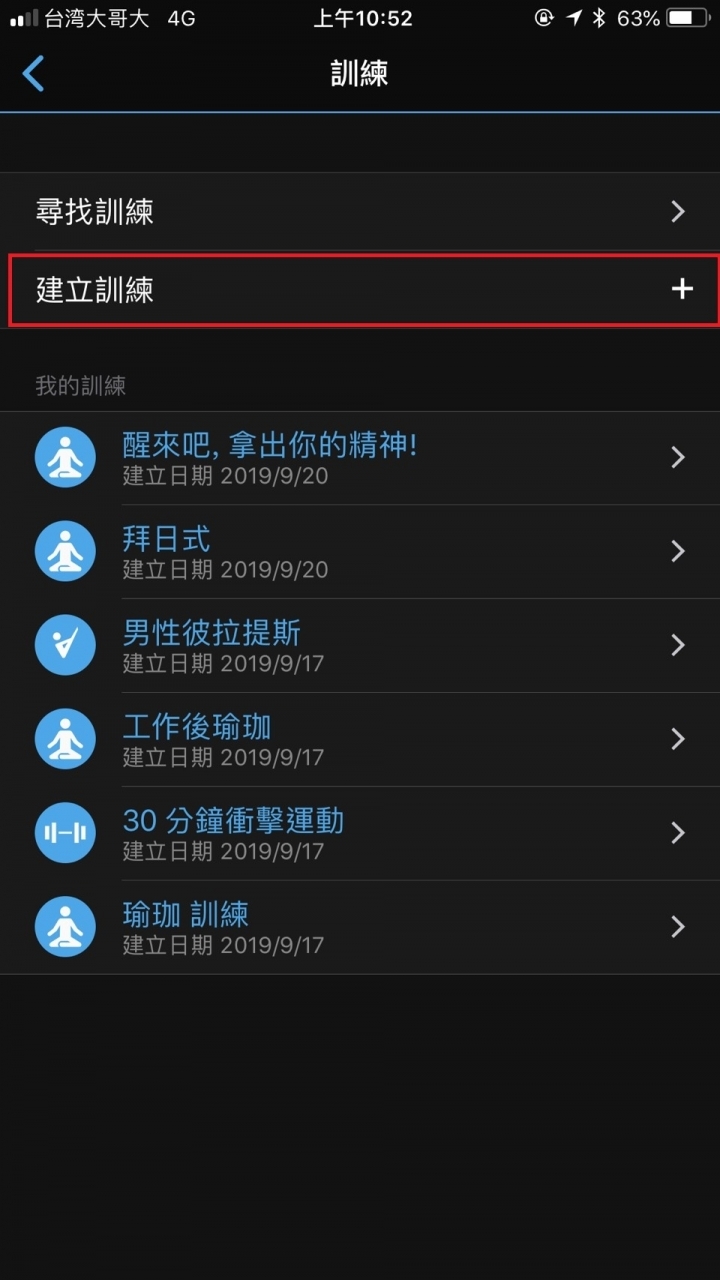Click the 尋找訓練 label
The width and height of the screenshot is (720, 1280).
(94, 212)
